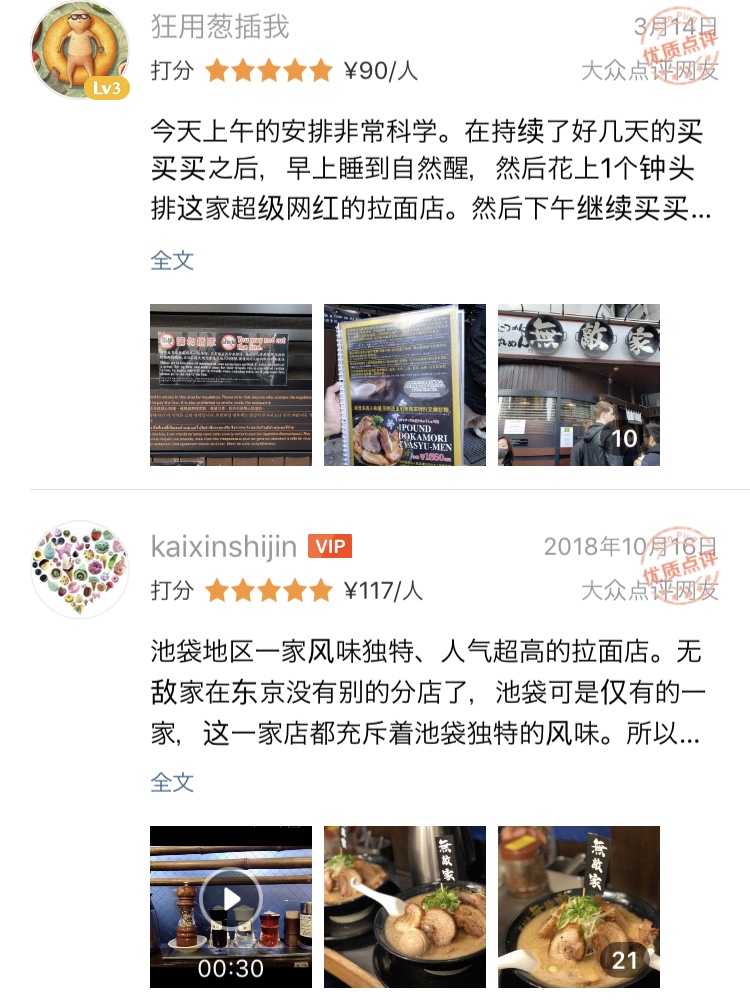
Task: Open kaixinshijin's profile avatar
Action: point(80,569)
